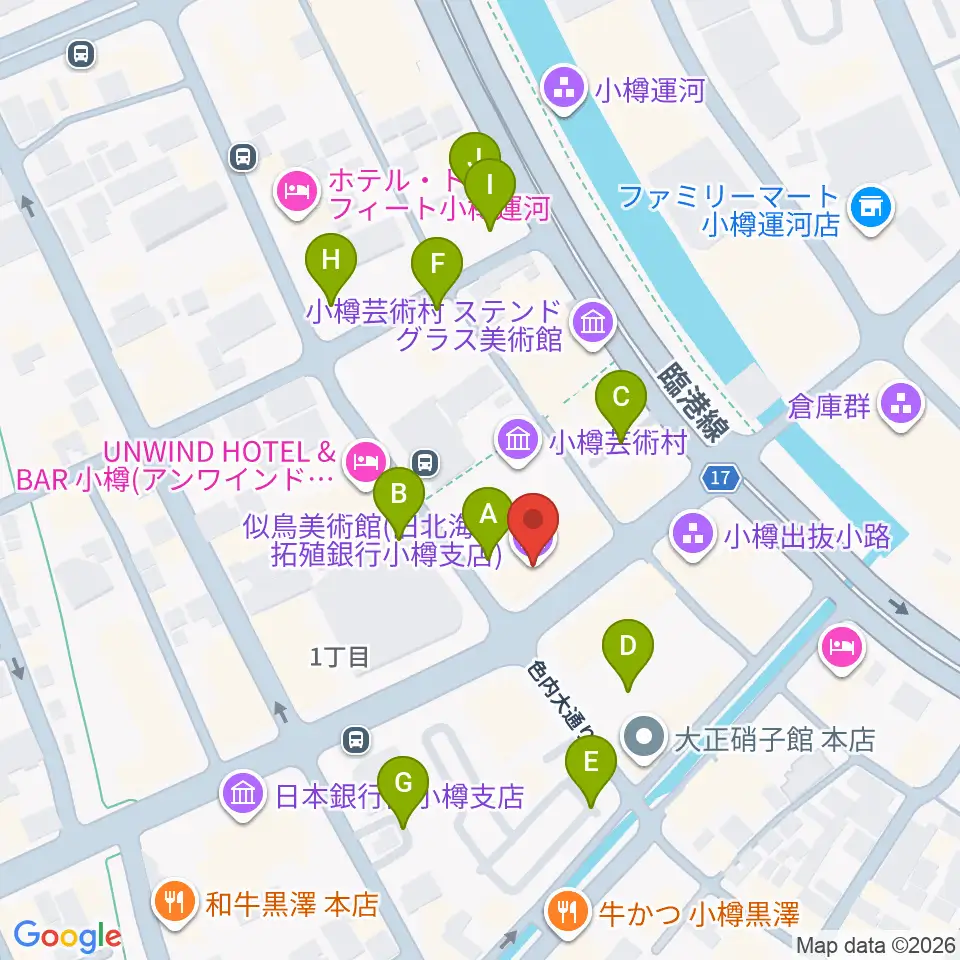Tap the red location pin

[533, 529]
